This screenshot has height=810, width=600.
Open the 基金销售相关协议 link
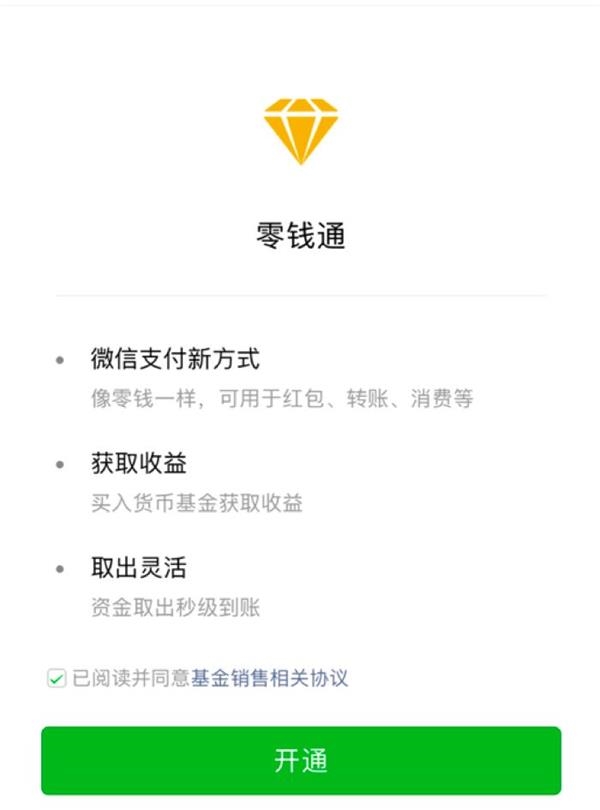[269, 678]
